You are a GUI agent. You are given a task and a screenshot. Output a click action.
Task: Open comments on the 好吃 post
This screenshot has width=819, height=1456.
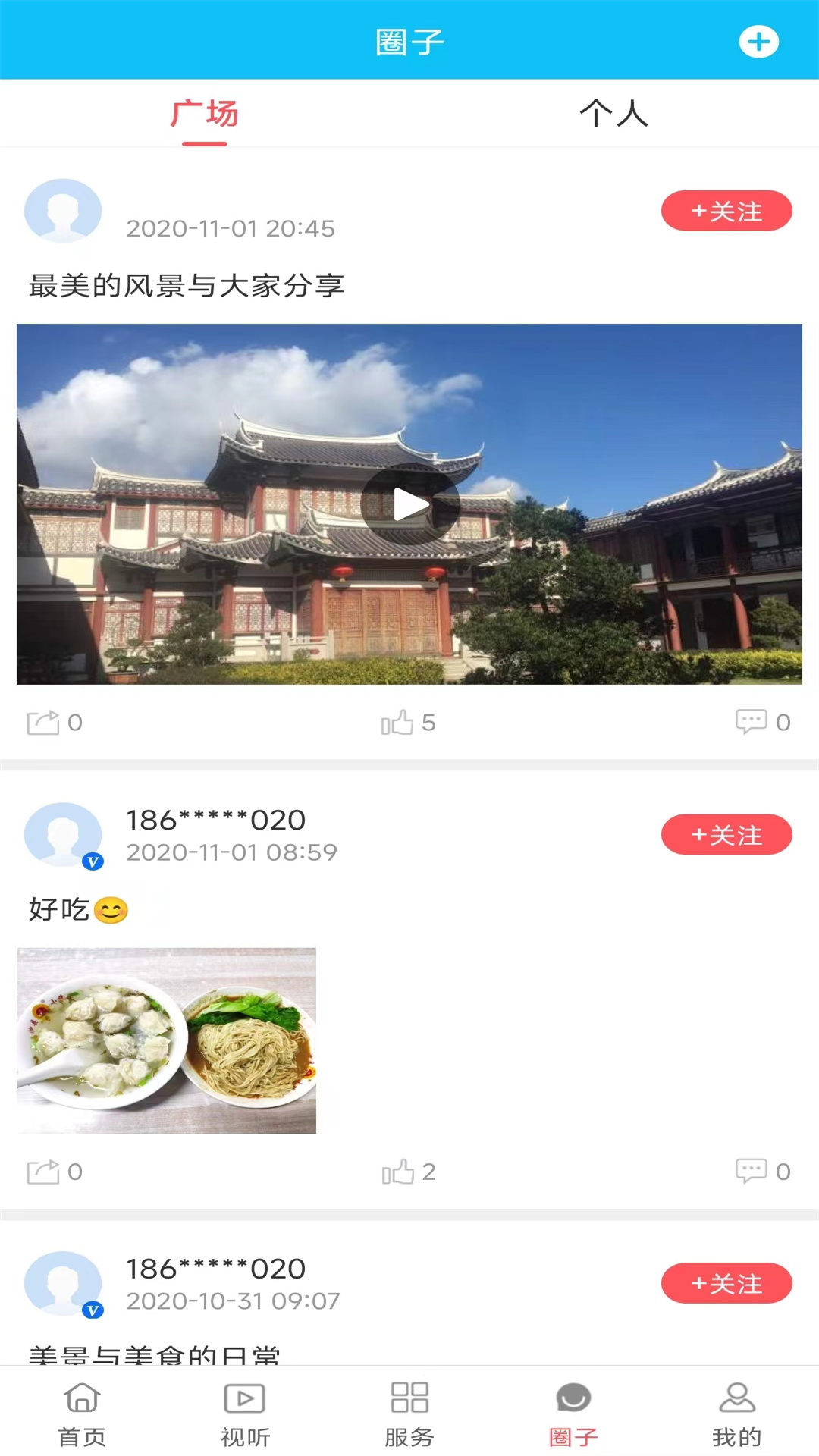pos(762,1171)
